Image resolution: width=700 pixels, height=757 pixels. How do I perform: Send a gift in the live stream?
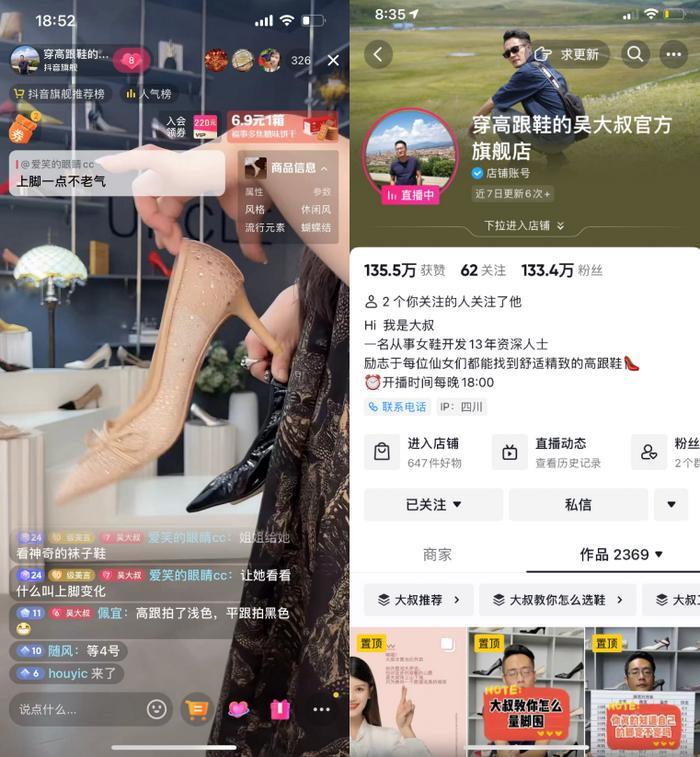click(279, 709)
